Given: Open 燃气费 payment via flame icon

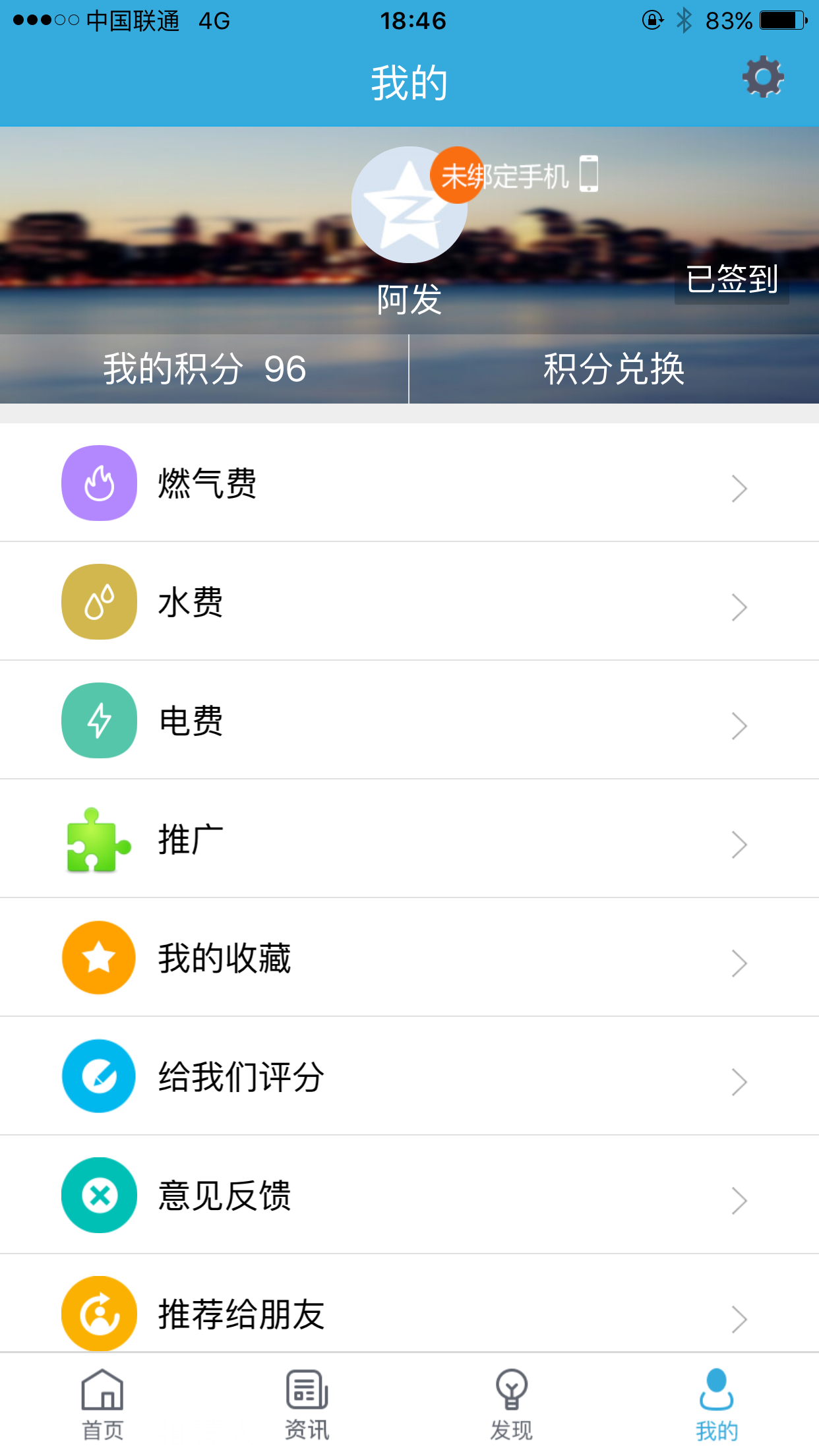Looking at the screenshot, I should pos(98,482).
